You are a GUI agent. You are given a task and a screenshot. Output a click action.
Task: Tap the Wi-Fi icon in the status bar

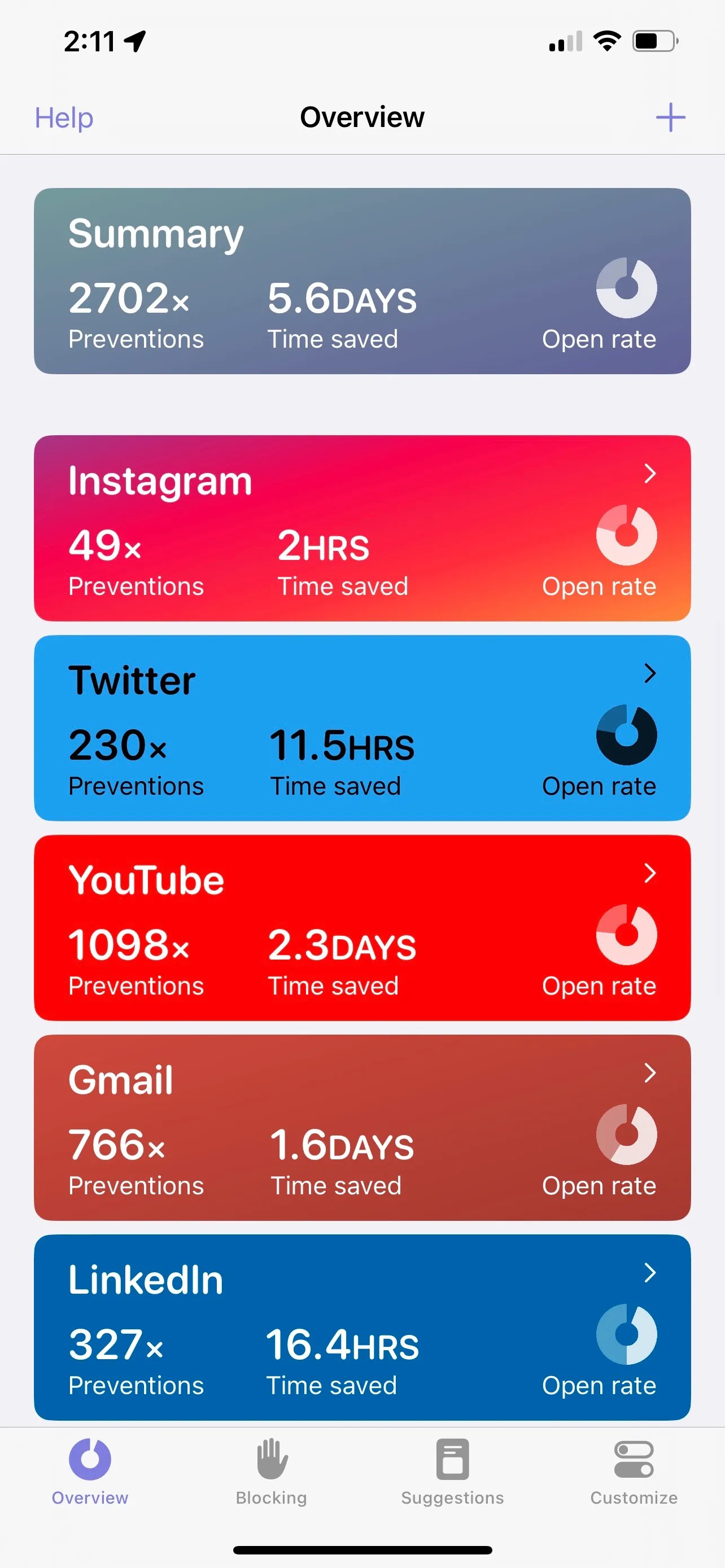(x=607, y=40)
